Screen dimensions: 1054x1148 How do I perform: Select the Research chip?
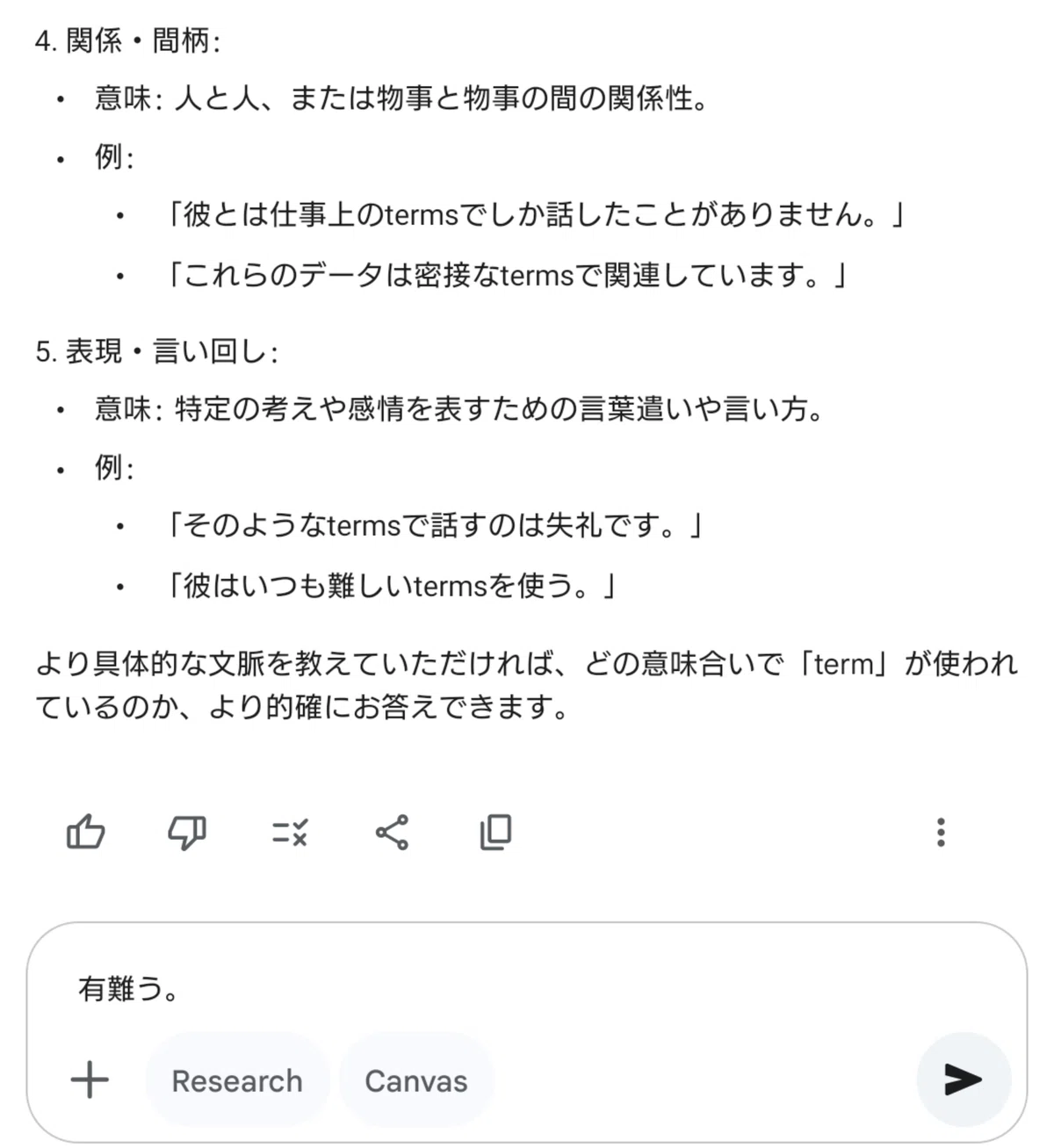[x=237, y=1080]
